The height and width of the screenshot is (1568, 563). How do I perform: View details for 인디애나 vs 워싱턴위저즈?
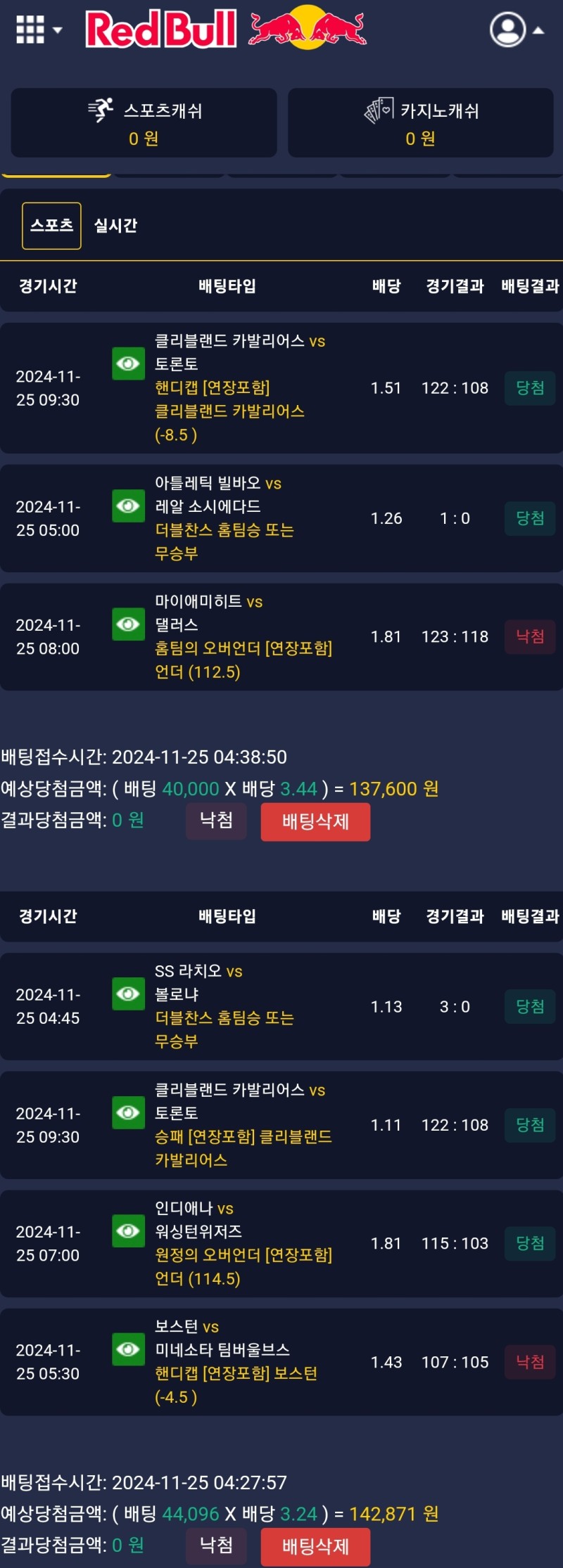(x=128, y=1230)
